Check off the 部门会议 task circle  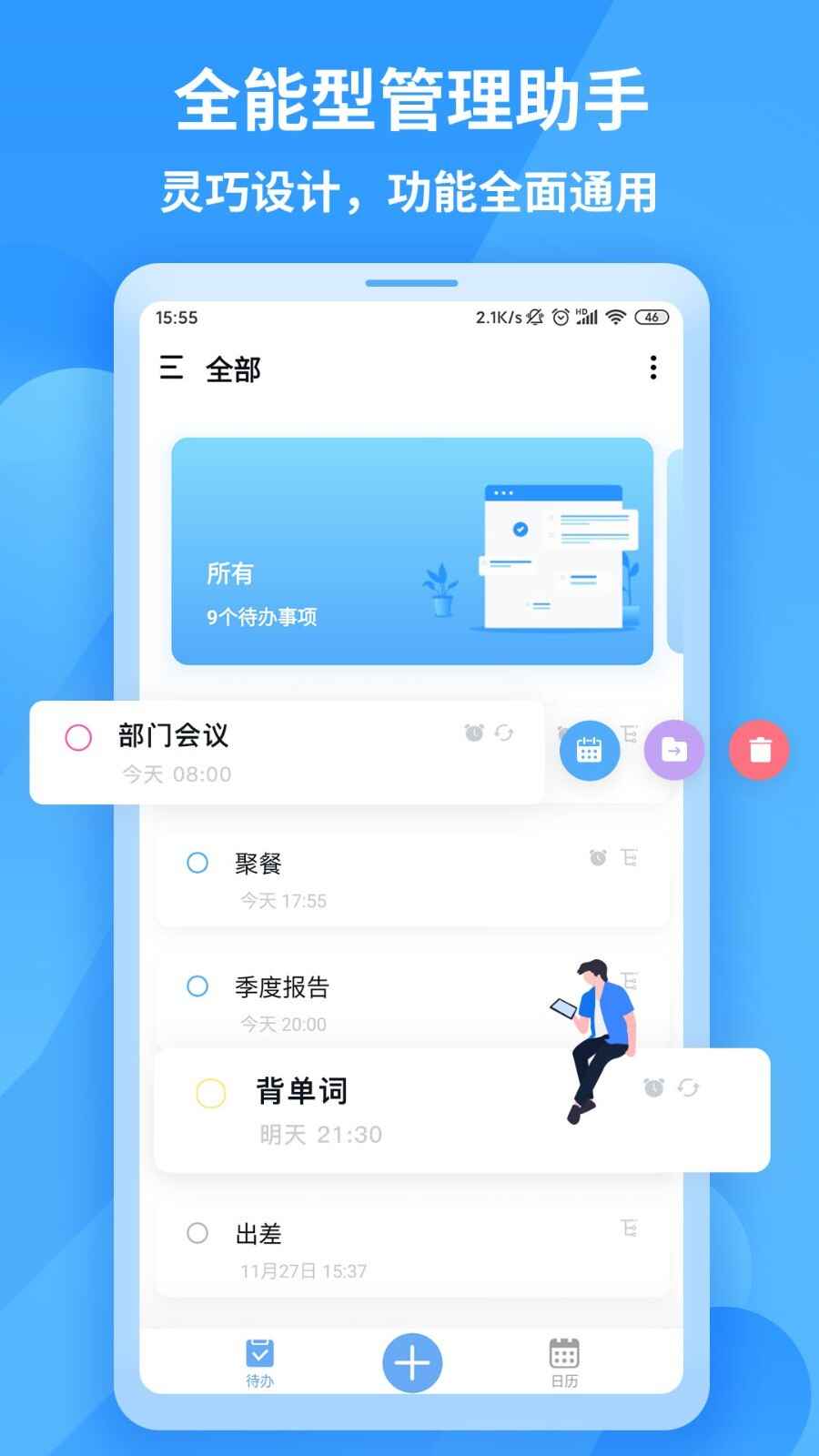tap(77, 737)
